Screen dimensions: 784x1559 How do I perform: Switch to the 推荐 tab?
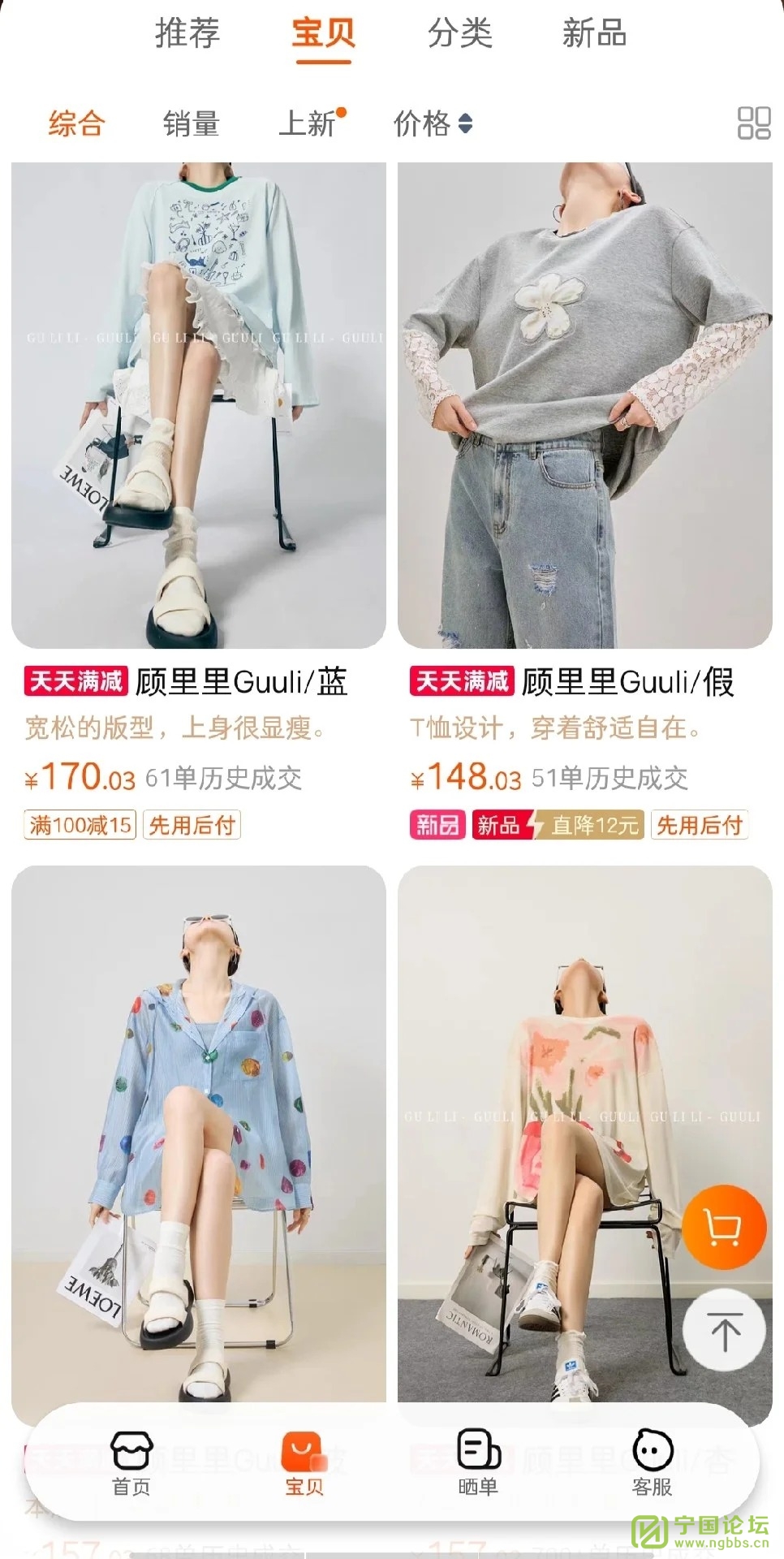click(x=187, y=33)
